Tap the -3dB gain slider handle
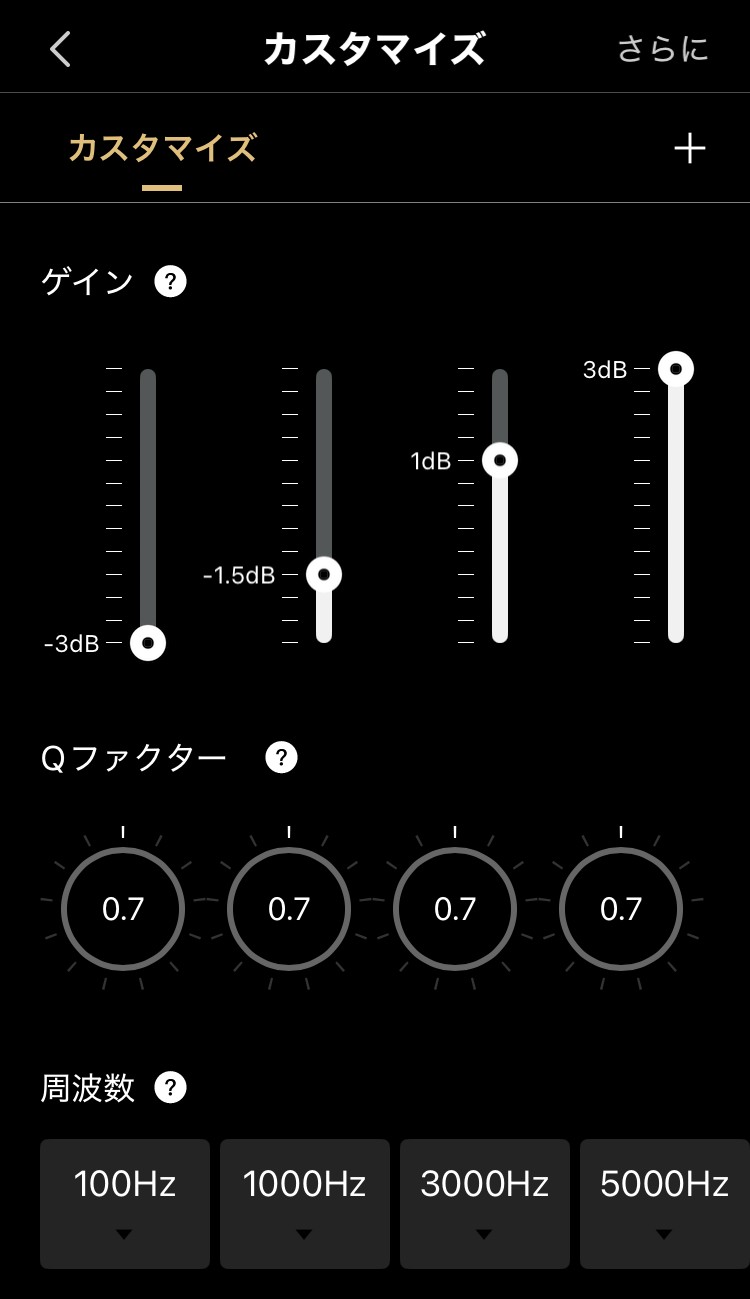 click(x=147, y=643)
